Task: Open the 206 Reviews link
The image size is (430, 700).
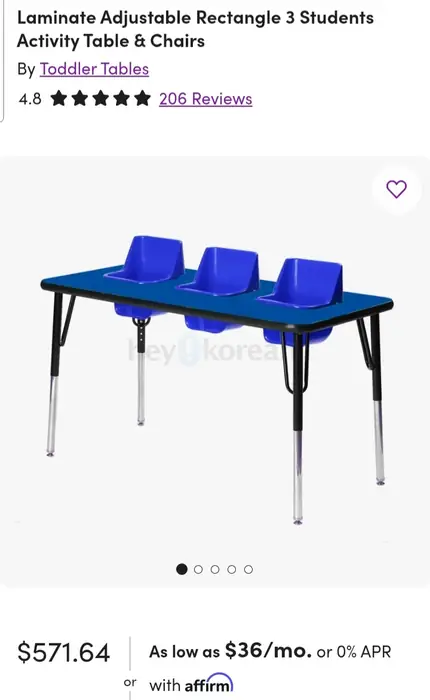Action: [205, 99]
